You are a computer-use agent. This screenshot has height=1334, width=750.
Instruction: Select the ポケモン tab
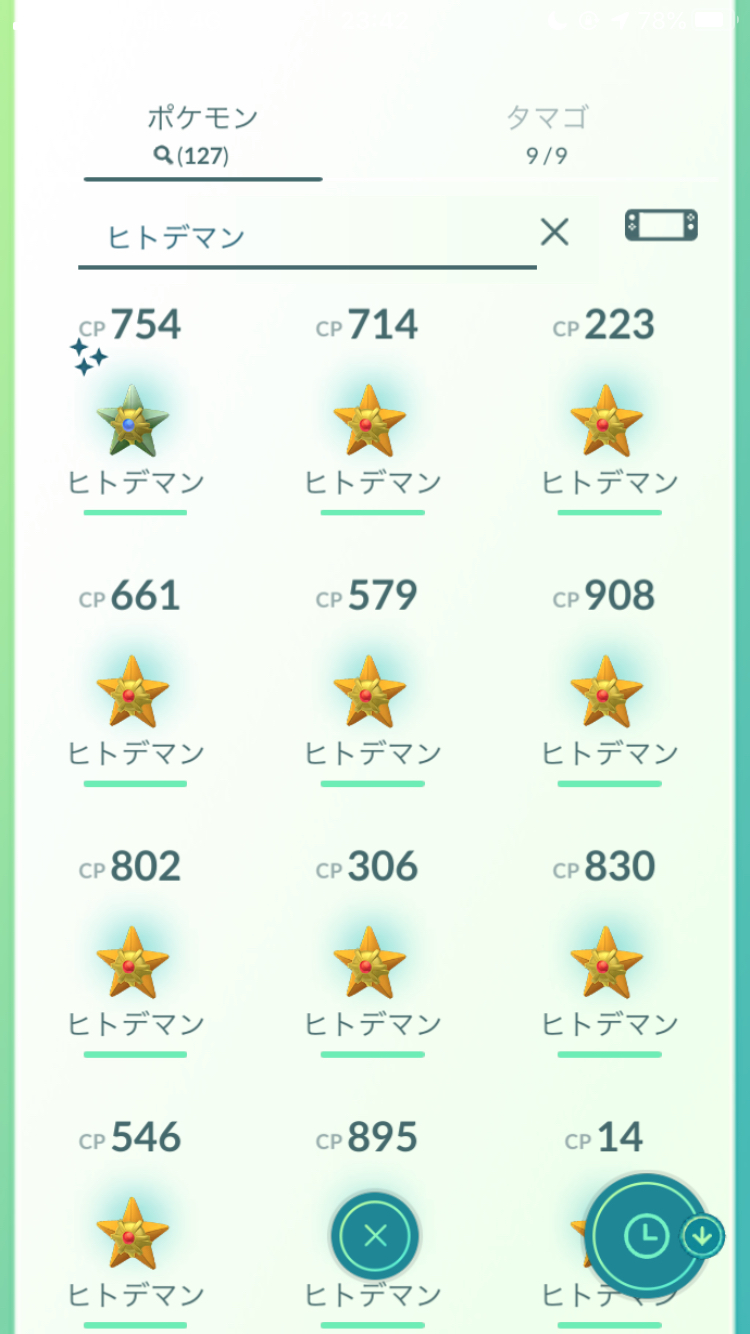pos(203,133)
